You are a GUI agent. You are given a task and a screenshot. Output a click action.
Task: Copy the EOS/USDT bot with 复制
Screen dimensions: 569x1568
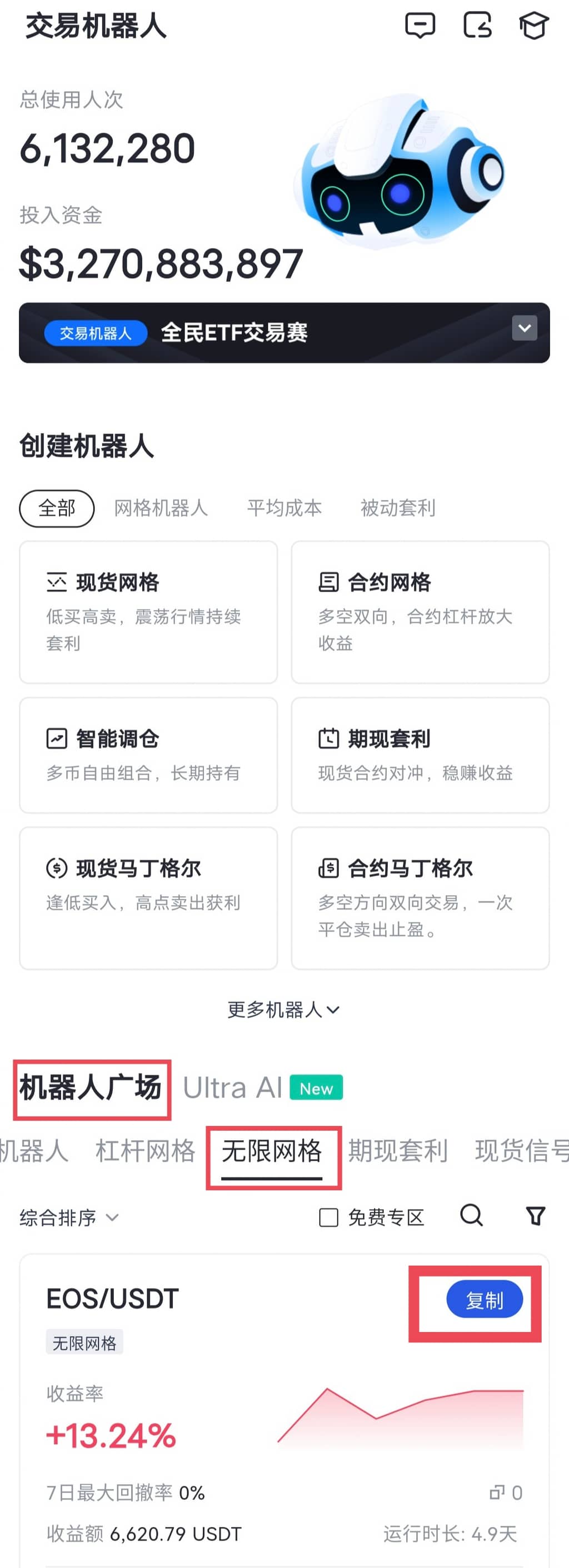coord(485,1300)
